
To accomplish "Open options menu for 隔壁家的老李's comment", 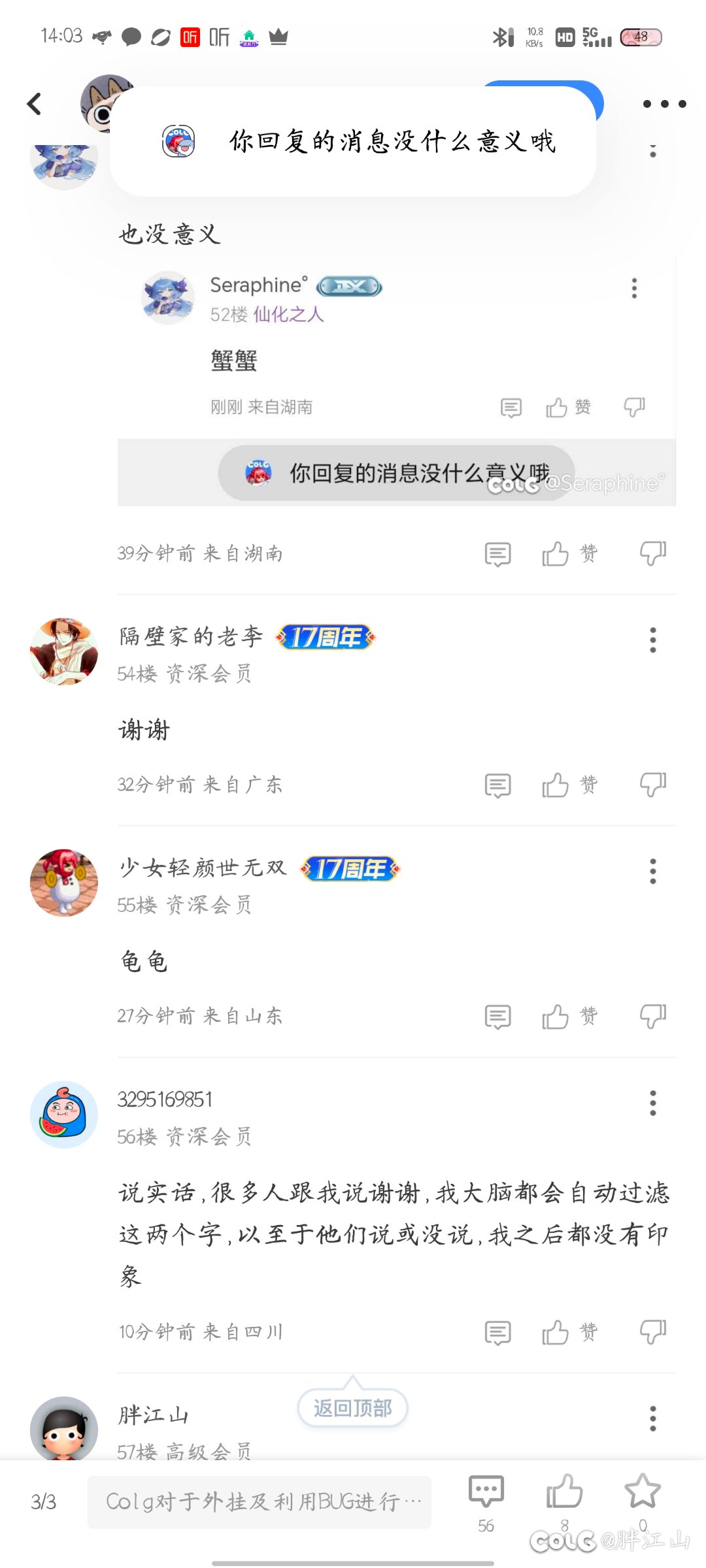I will tap(652, 640).
